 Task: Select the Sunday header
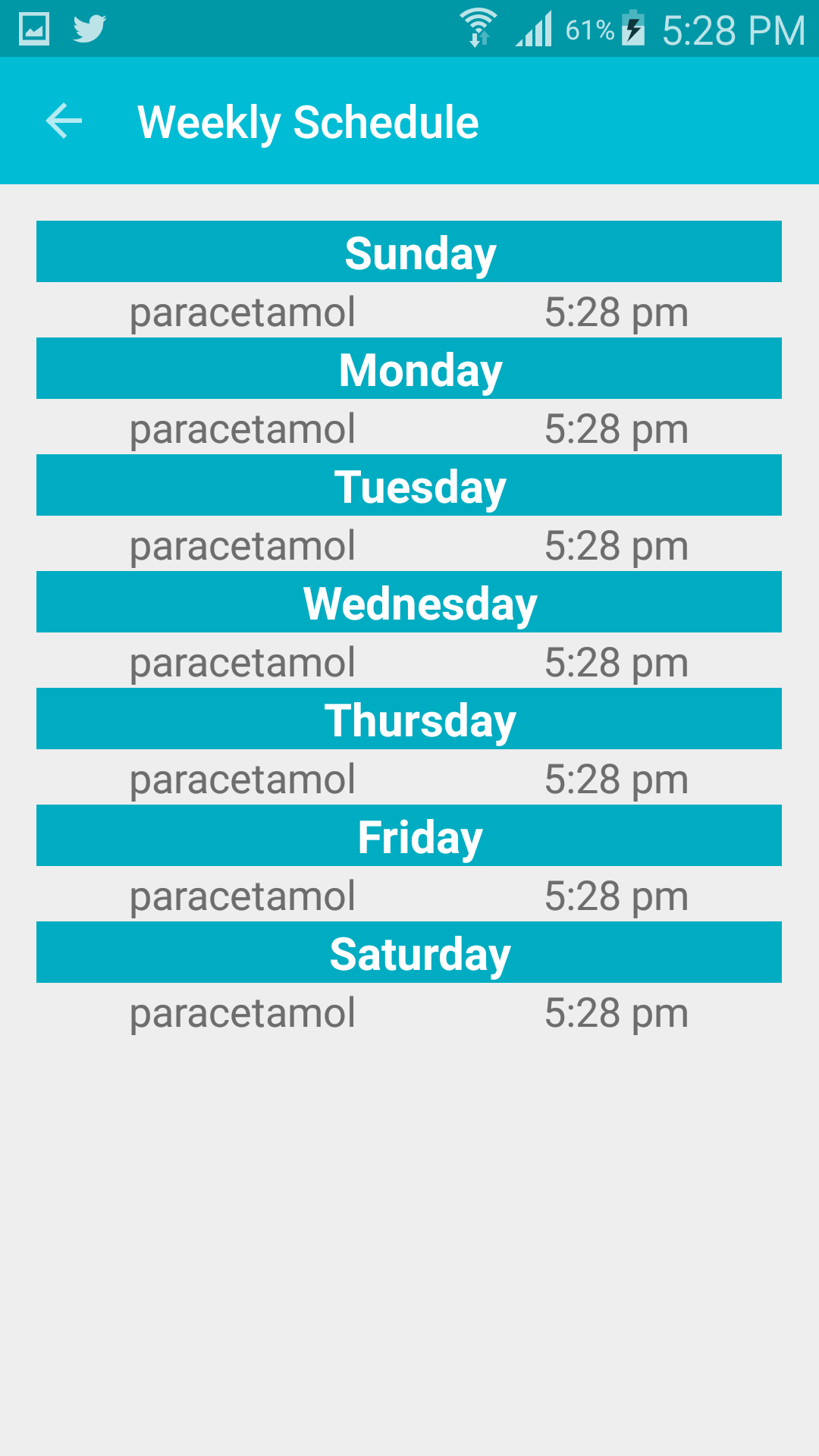[409, 252]
